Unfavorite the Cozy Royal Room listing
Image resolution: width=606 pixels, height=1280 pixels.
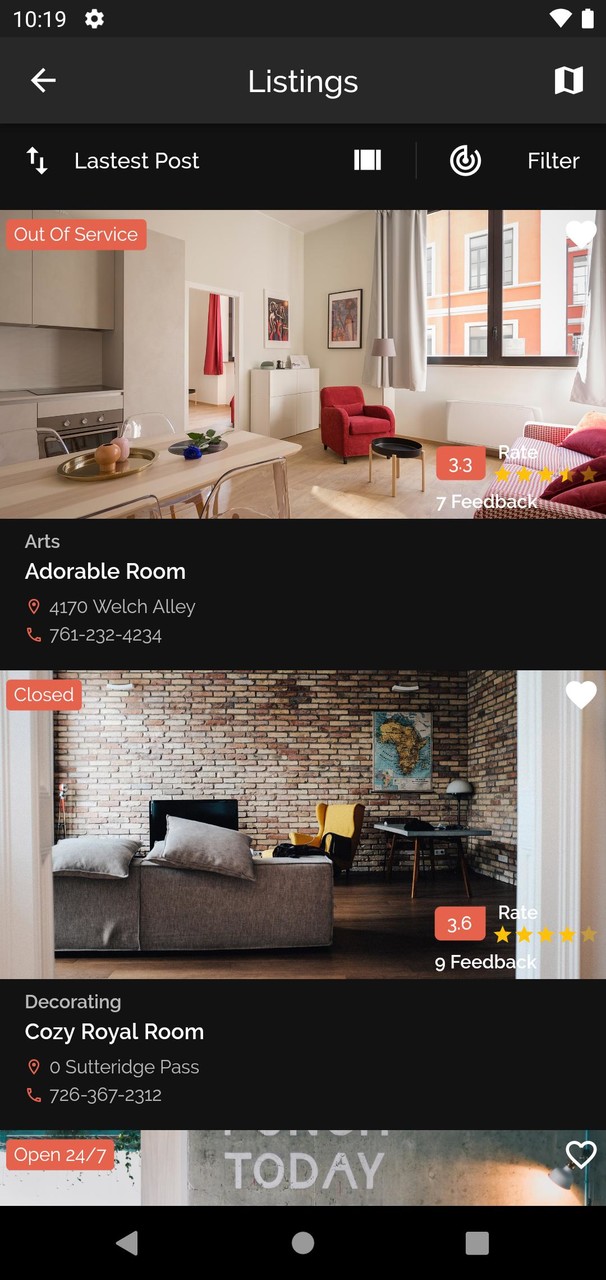coord(581,695)
